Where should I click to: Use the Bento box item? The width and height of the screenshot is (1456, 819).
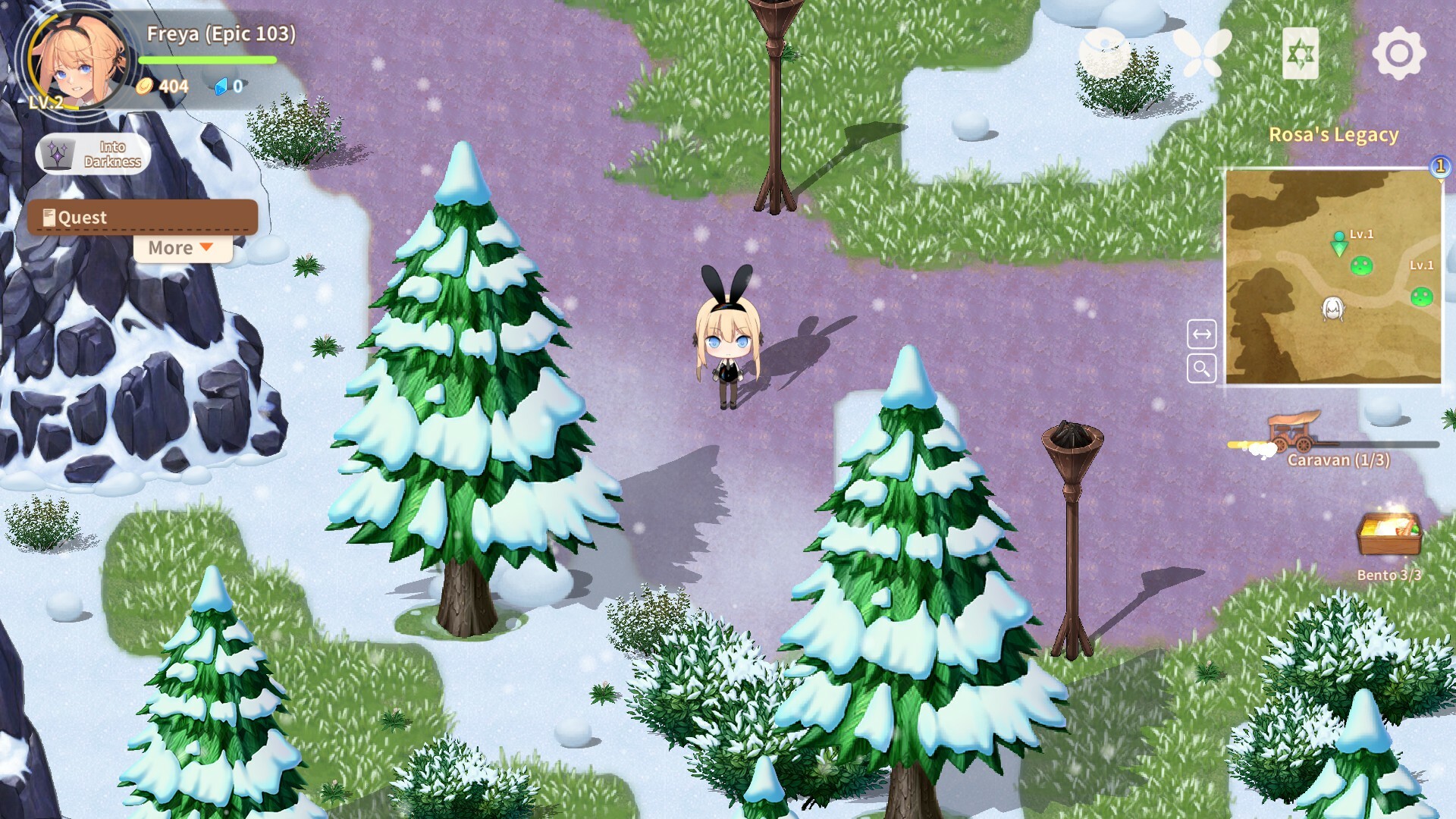pos(1389,538)
